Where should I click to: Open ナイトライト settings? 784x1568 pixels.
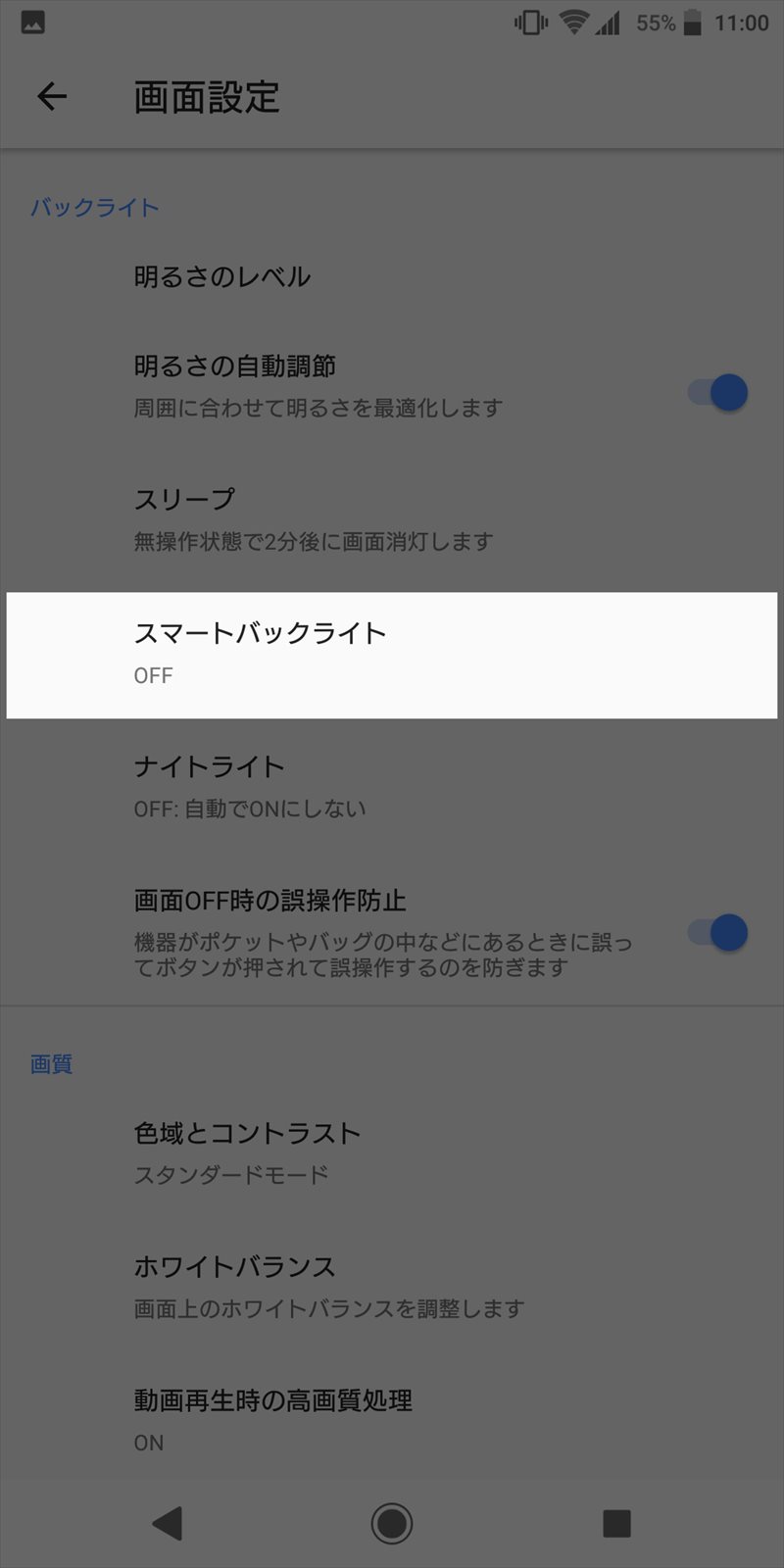tap(392, 787)
